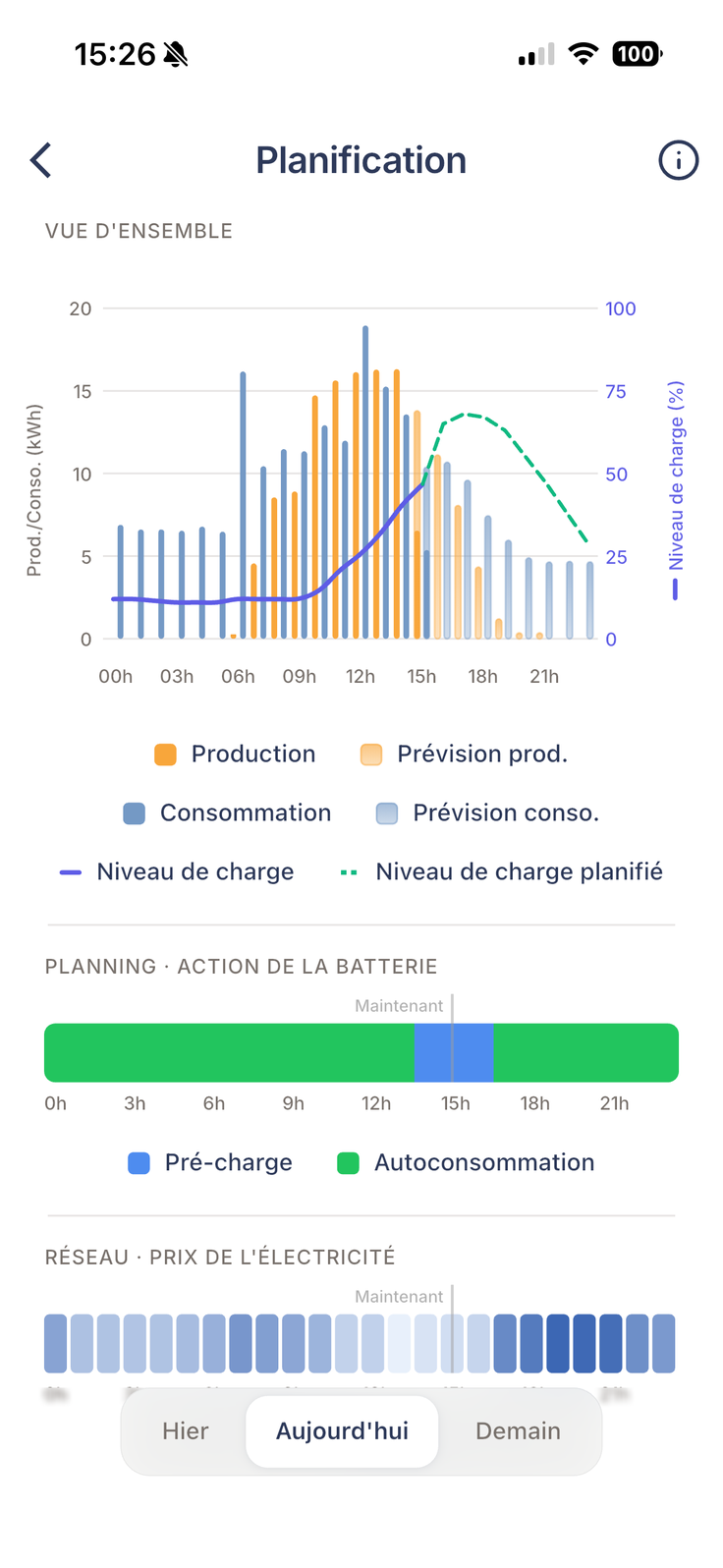
Task: Switch to the Demain tab
Action: (518, 1431)
